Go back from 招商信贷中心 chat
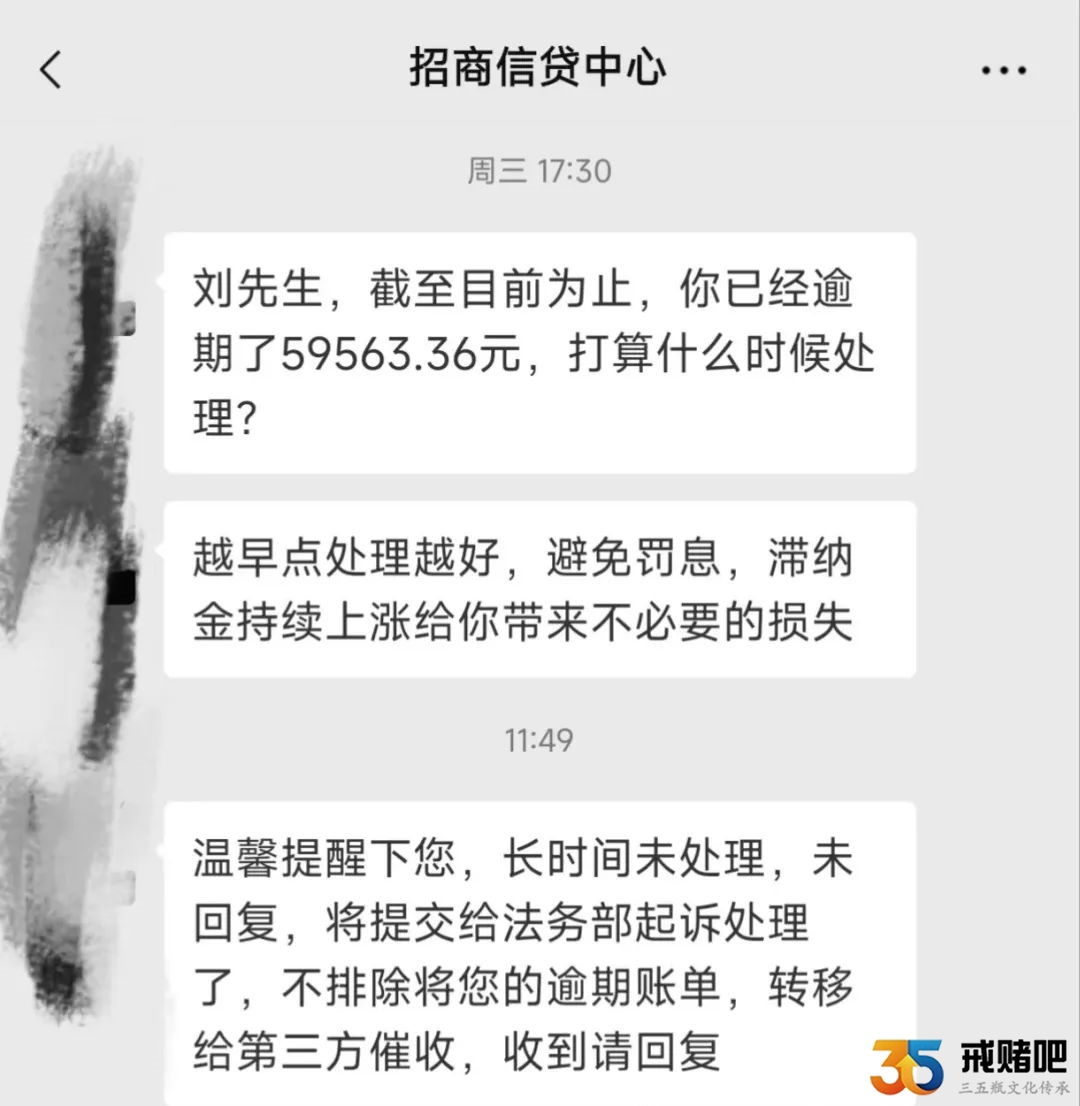This screenshot has width=1080, height=1106. coord(50,70)
